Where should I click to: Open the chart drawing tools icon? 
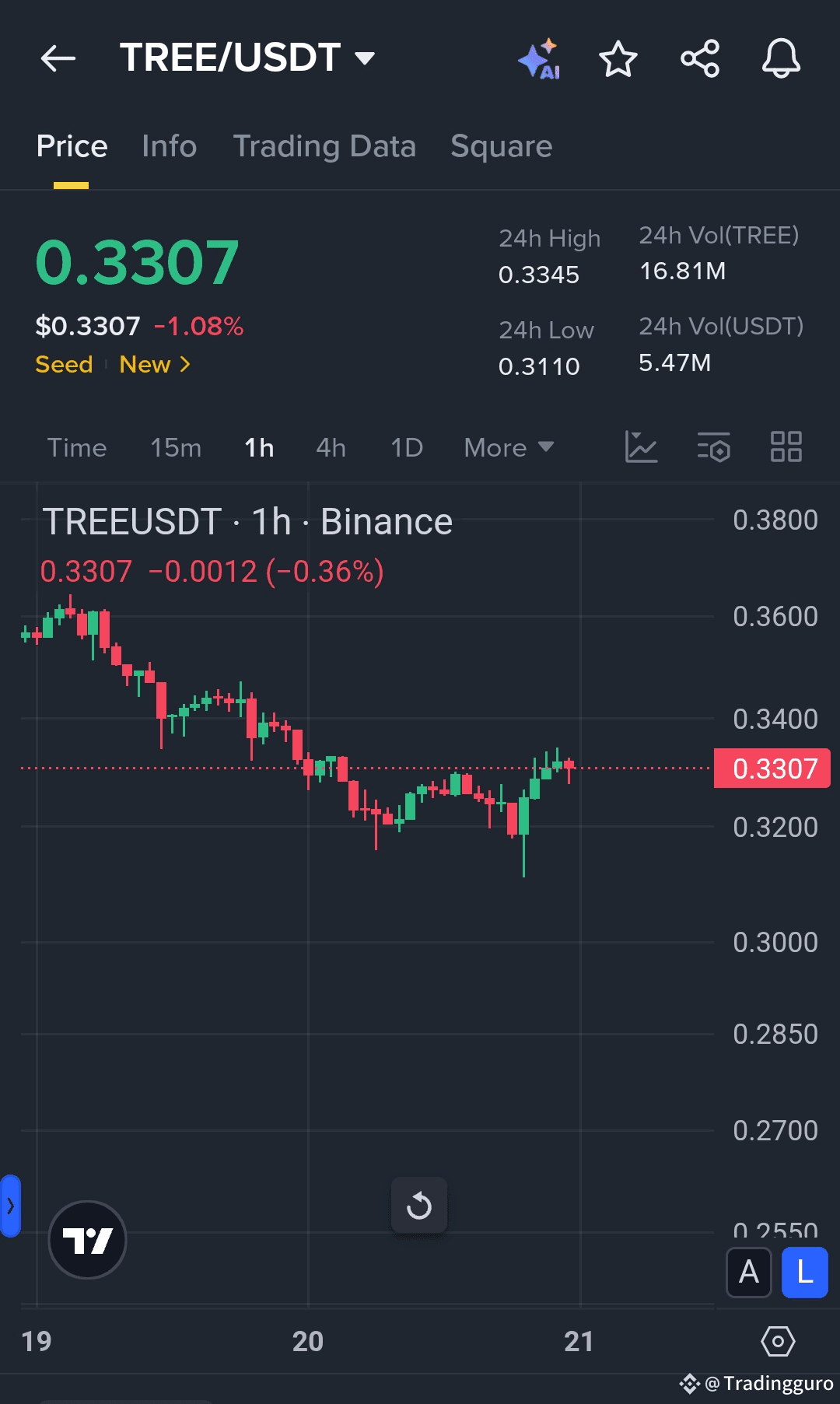pyautogui.click(x=641, y=447)
